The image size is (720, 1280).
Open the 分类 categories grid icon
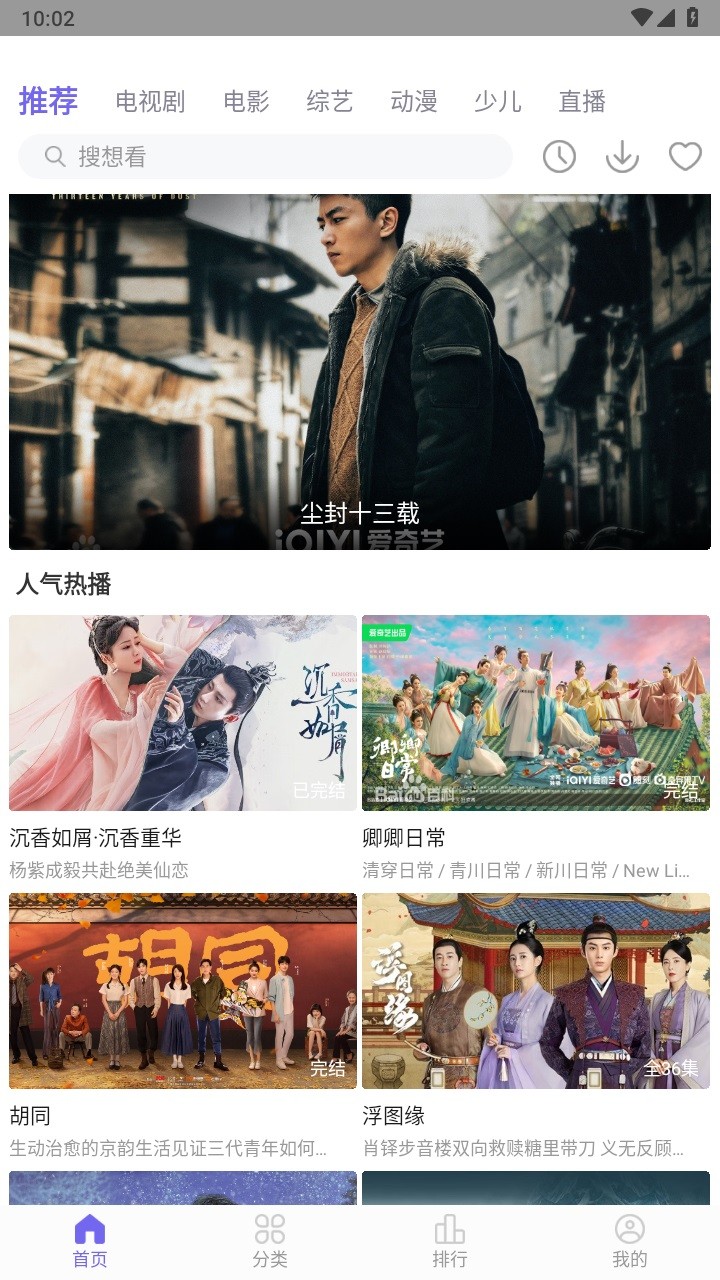(x=269, y=1228)
